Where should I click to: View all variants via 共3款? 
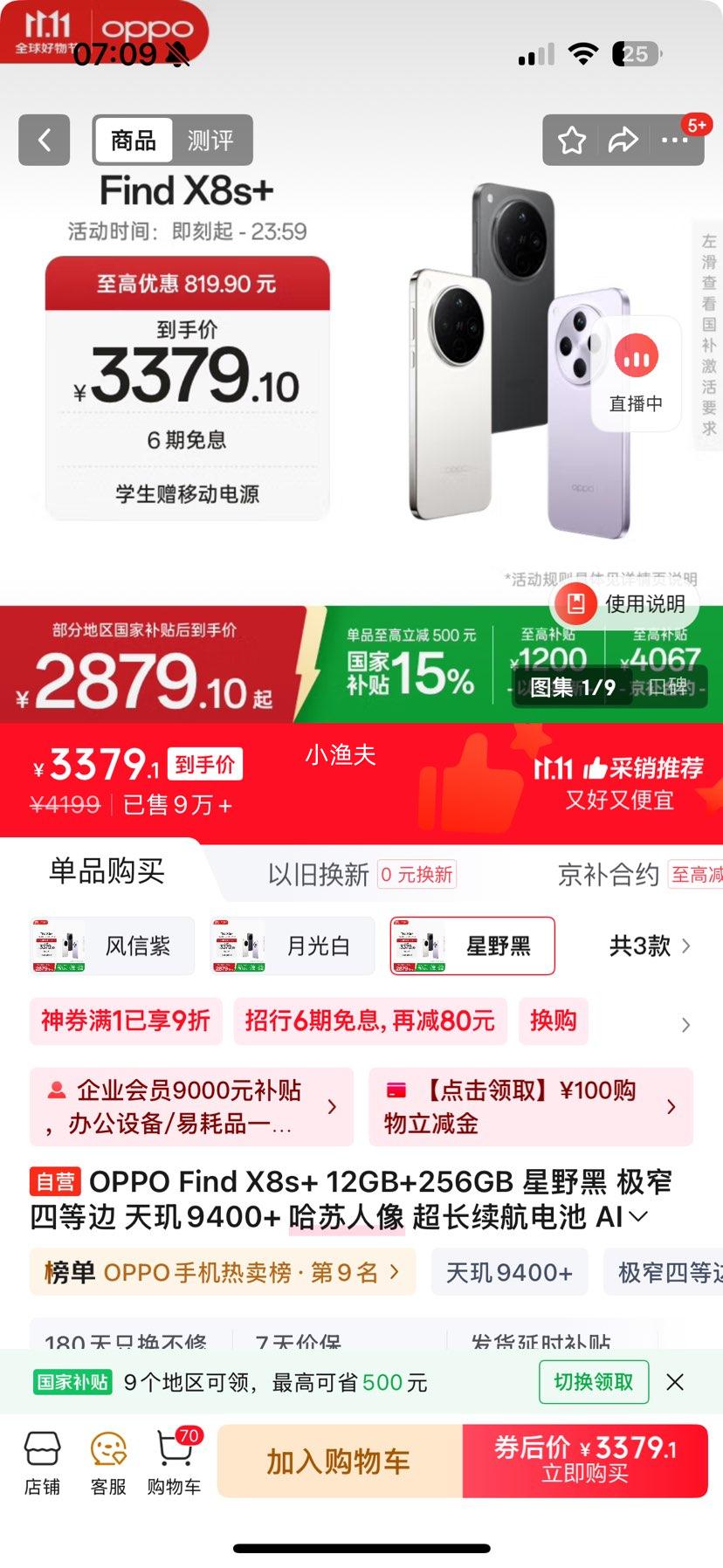(x=650, y=946)
